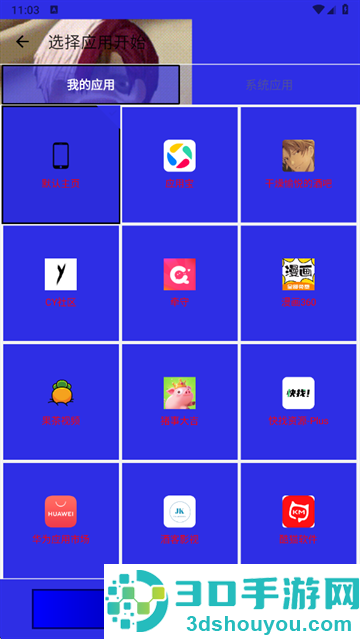
Task: Switch to the 系统应用 tab
Action: point(269,84)
